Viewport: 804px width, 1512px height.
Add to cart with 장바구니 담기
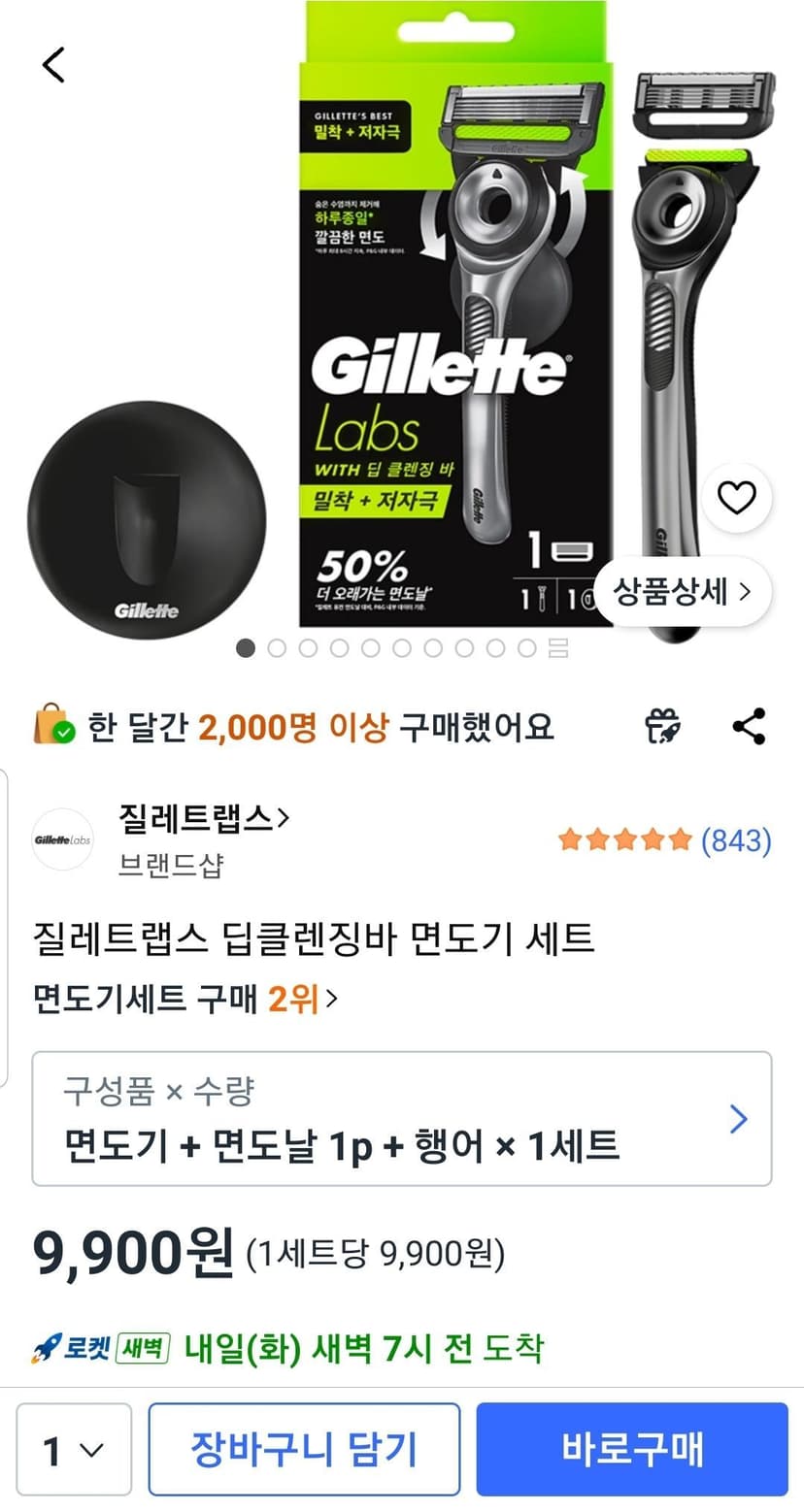coord(304,1450)
